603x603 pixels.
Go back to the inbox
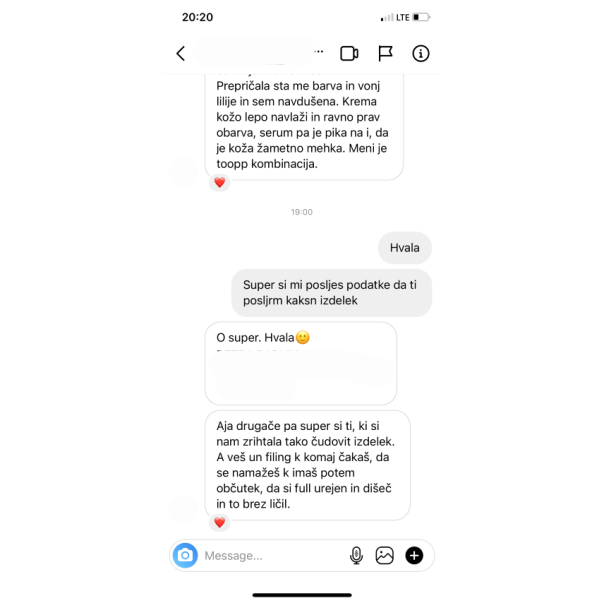click(x=181, y=53)
